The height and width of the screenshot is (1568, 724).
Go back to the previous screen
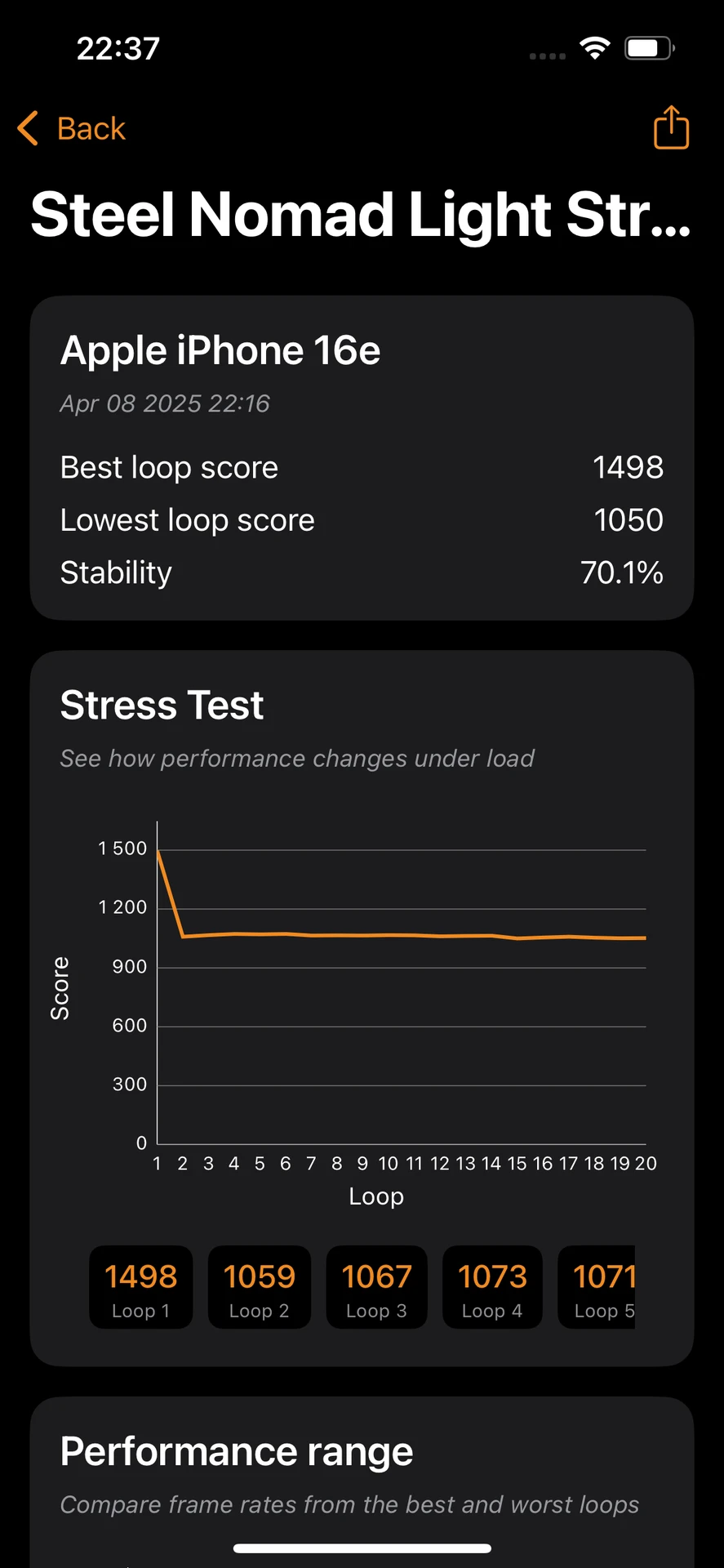(x=71, y=128)
